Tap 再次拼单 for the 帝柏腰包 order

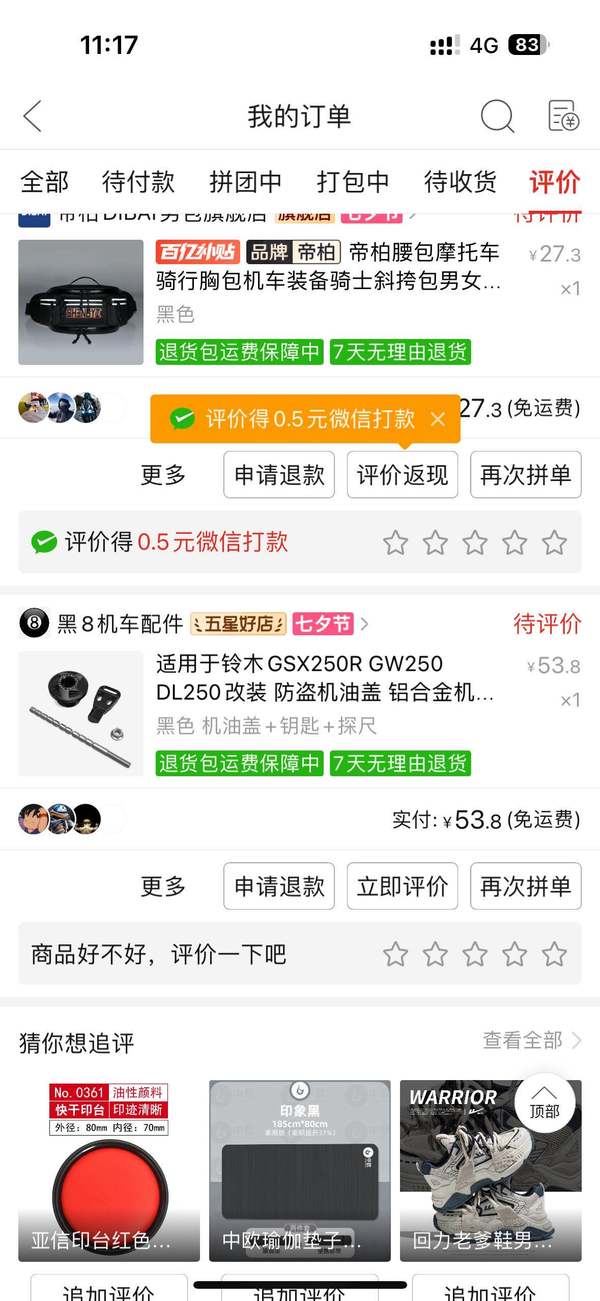525,475
